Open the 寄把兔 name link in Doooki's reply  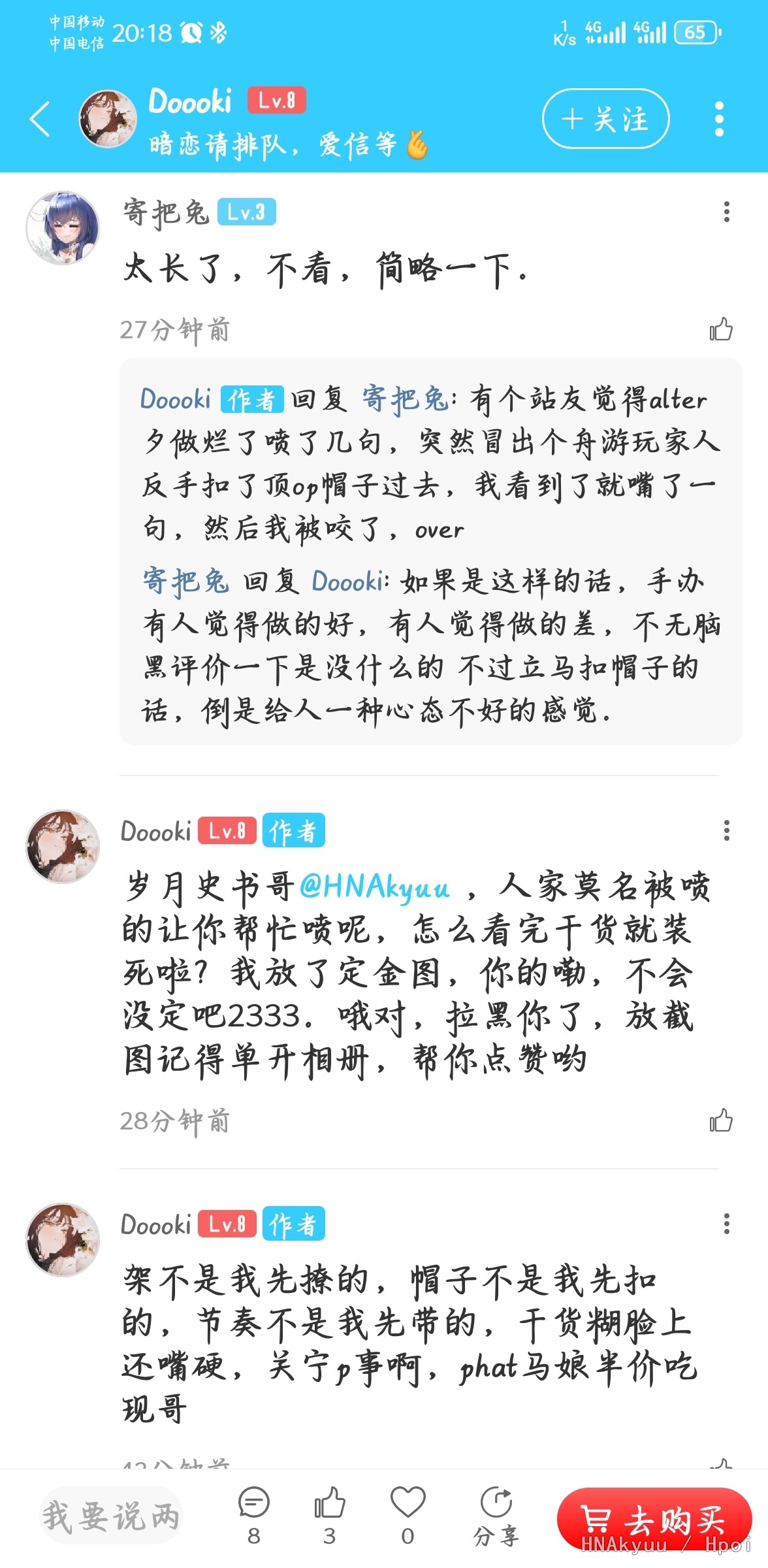404,399
